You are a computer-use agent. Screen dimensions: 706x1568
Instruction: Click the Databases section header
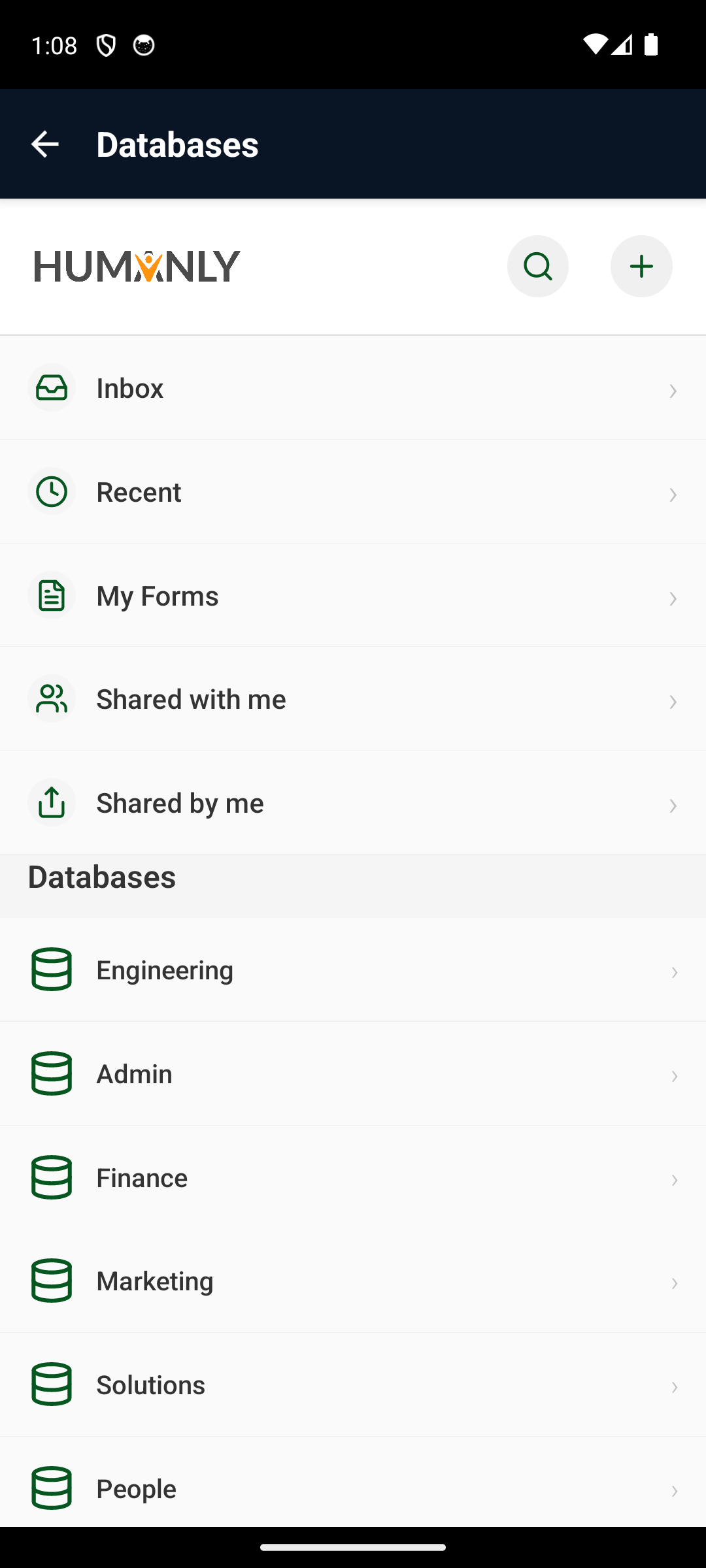click(x=102, y=876)
